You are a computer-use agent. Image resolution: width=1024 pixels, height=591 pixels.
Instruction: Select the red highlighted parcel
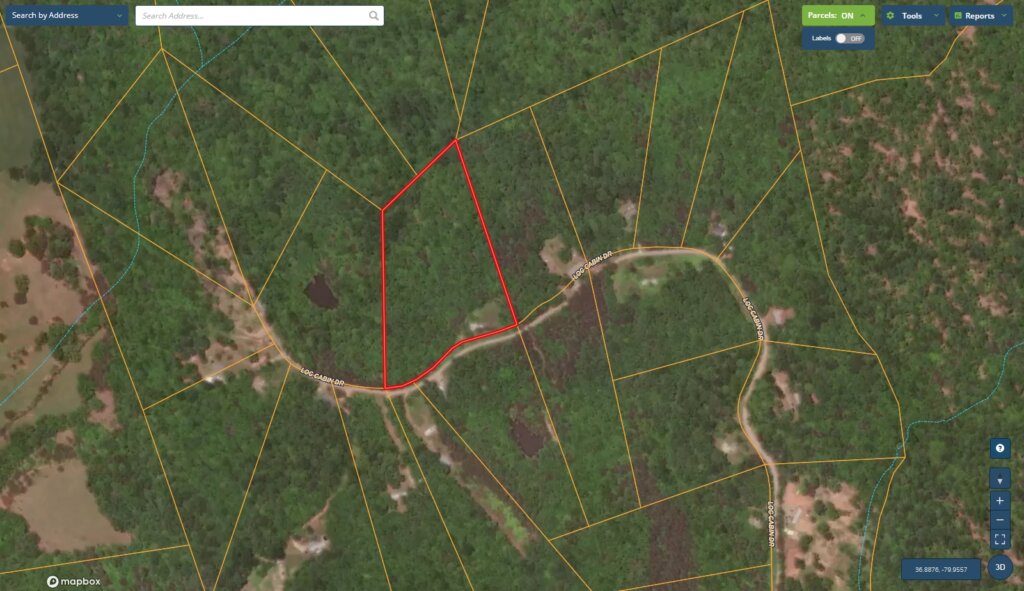pyautogui.click(x=440, y=270)
